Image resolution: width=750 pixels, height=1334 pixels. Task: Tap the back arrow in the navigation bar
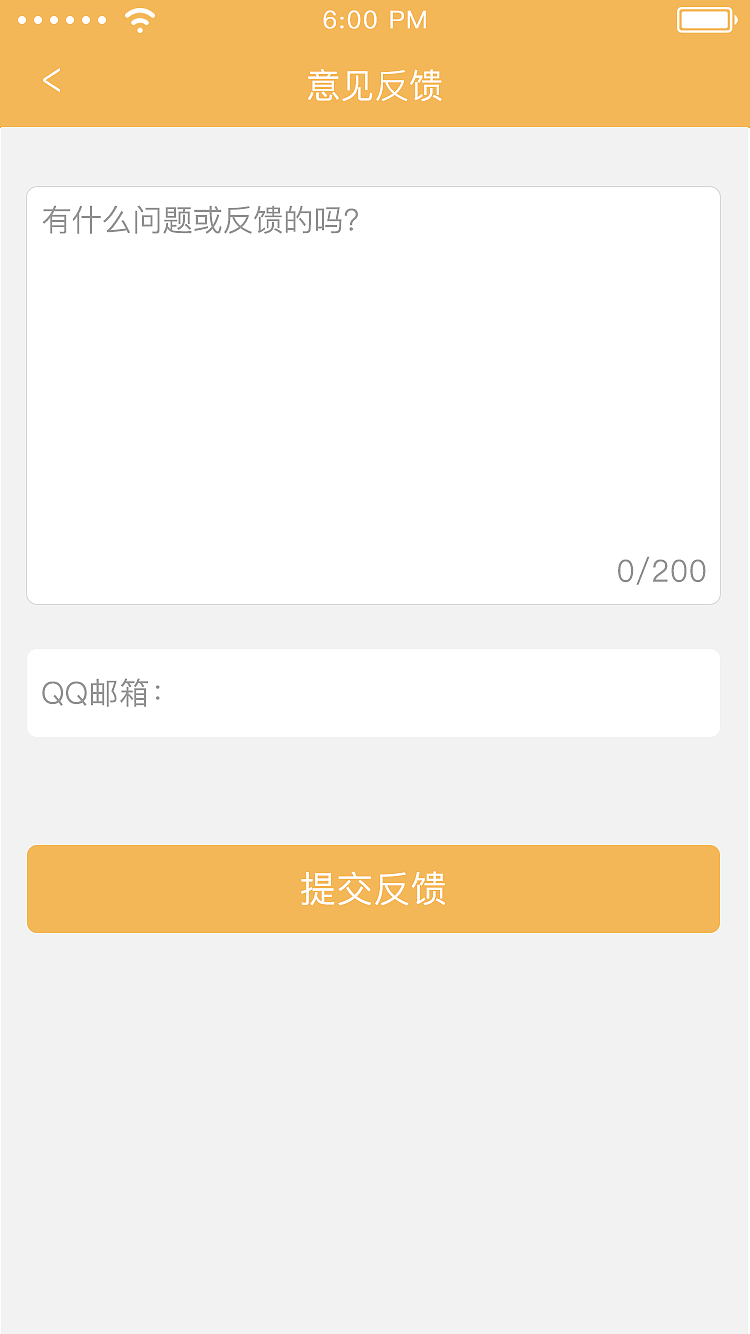click(51, 81)
